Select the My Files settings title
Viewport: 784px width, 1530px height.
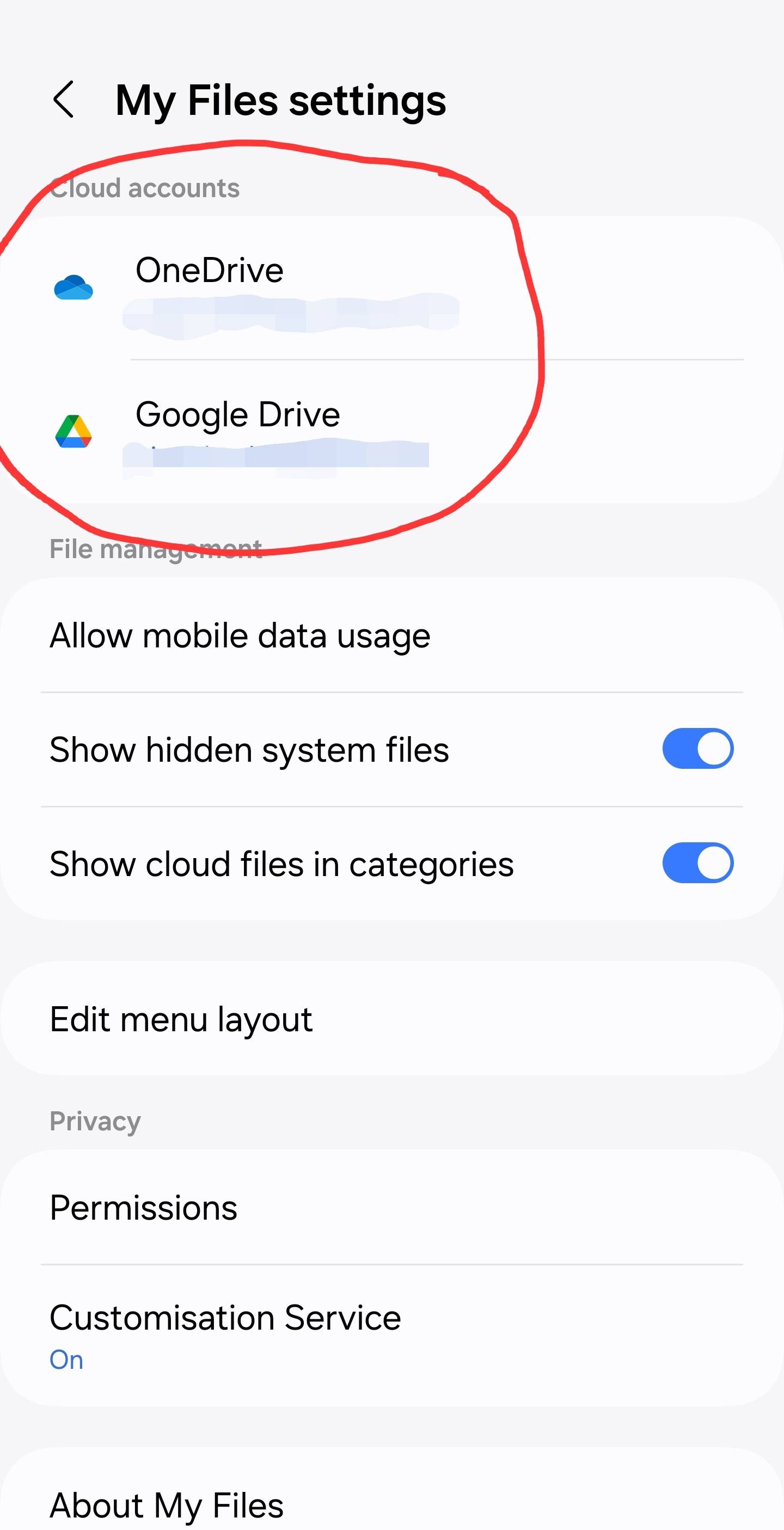tap(279, 100)
